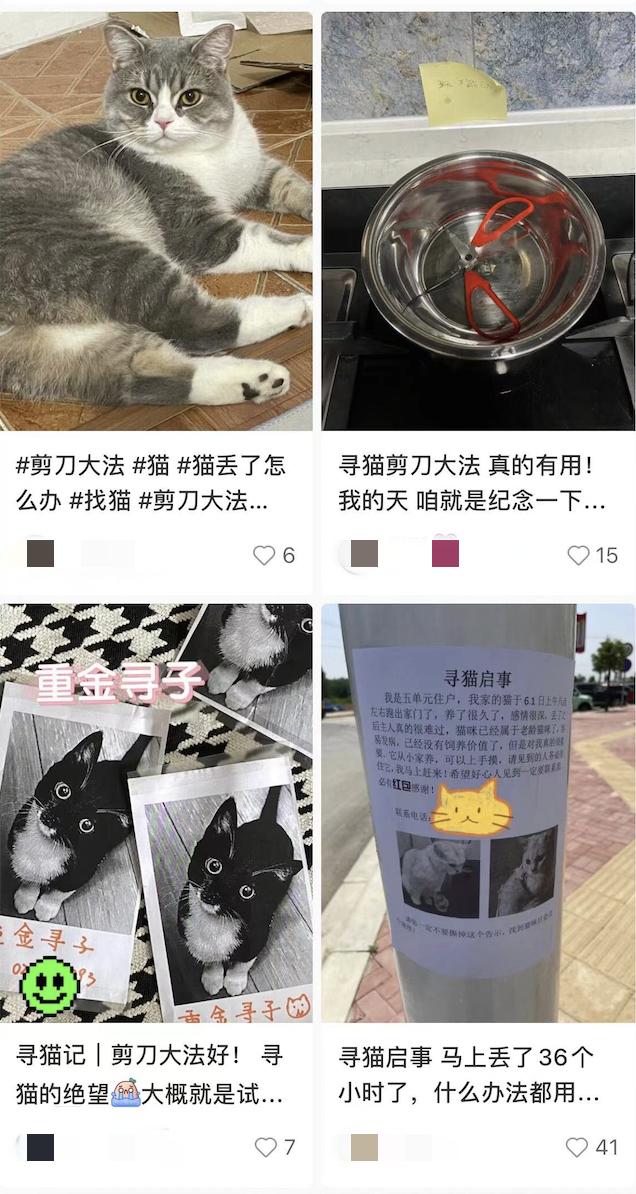Open the scissors in pot post
The width and height of the screenshot is (636, 1194).
(478, 220)
